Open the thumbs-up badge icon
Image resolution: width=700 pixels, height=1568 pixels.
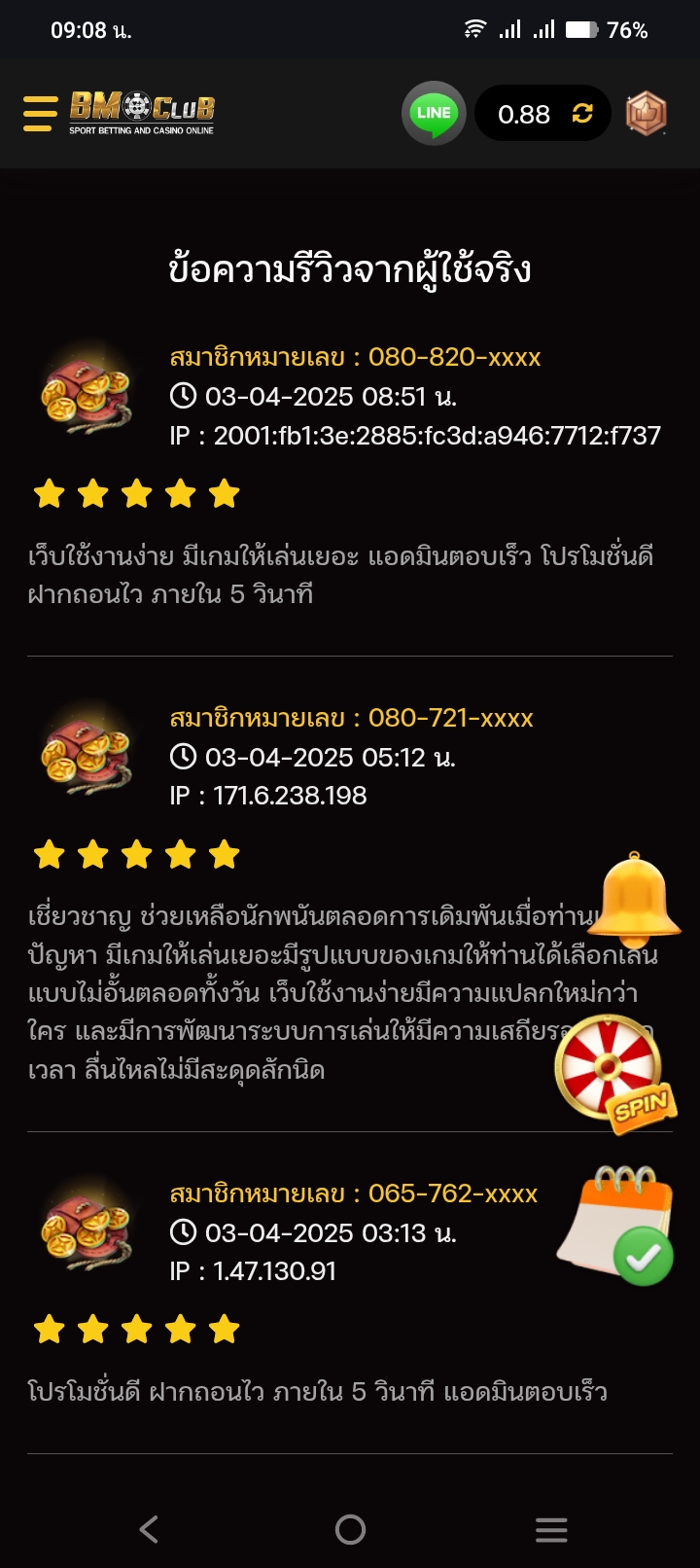[x=646, y=114]
